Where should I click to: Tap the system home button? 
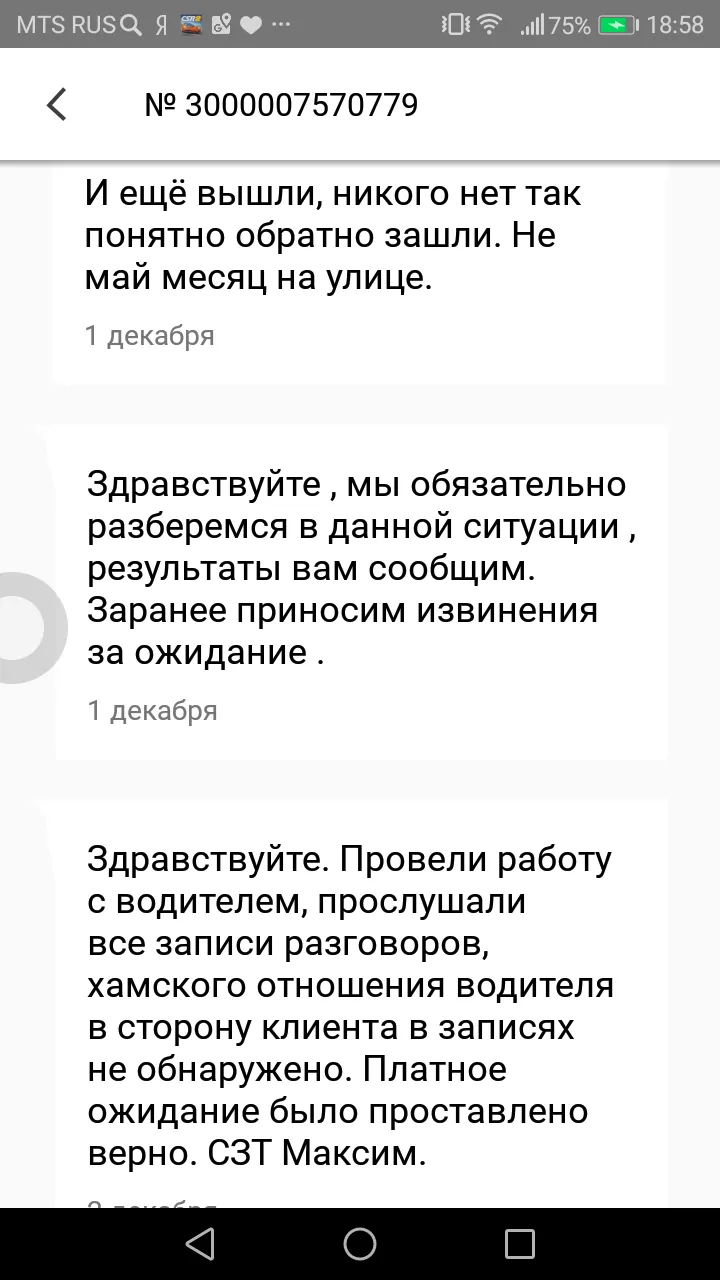coord(360,1244)
